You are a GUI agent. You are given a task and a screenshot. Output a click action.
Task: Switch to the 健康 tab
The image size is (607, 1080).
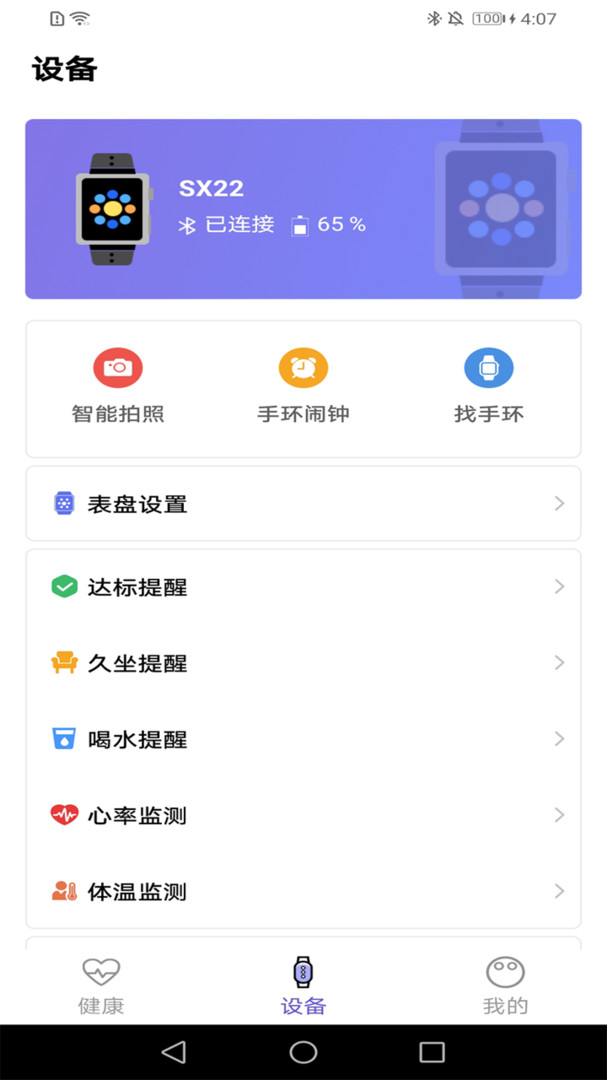(101, 986)
